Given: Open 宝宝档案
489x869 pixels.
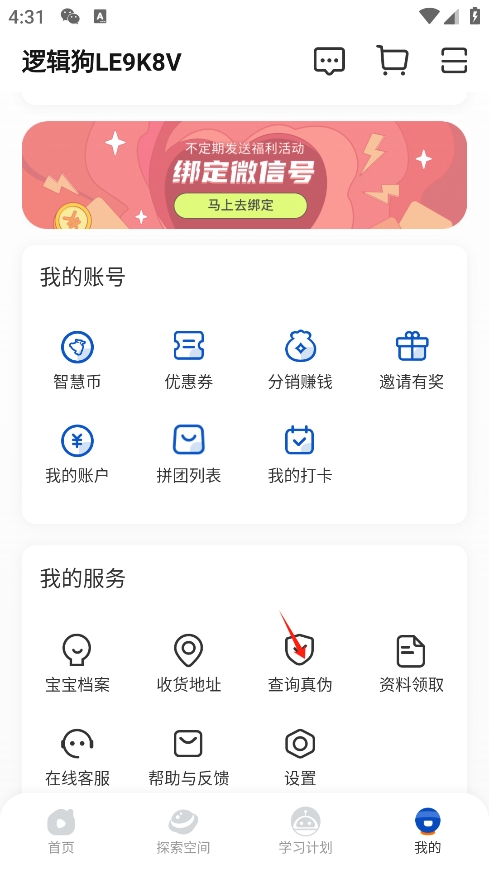Looking at the screenshot, I should pos(77,664).
